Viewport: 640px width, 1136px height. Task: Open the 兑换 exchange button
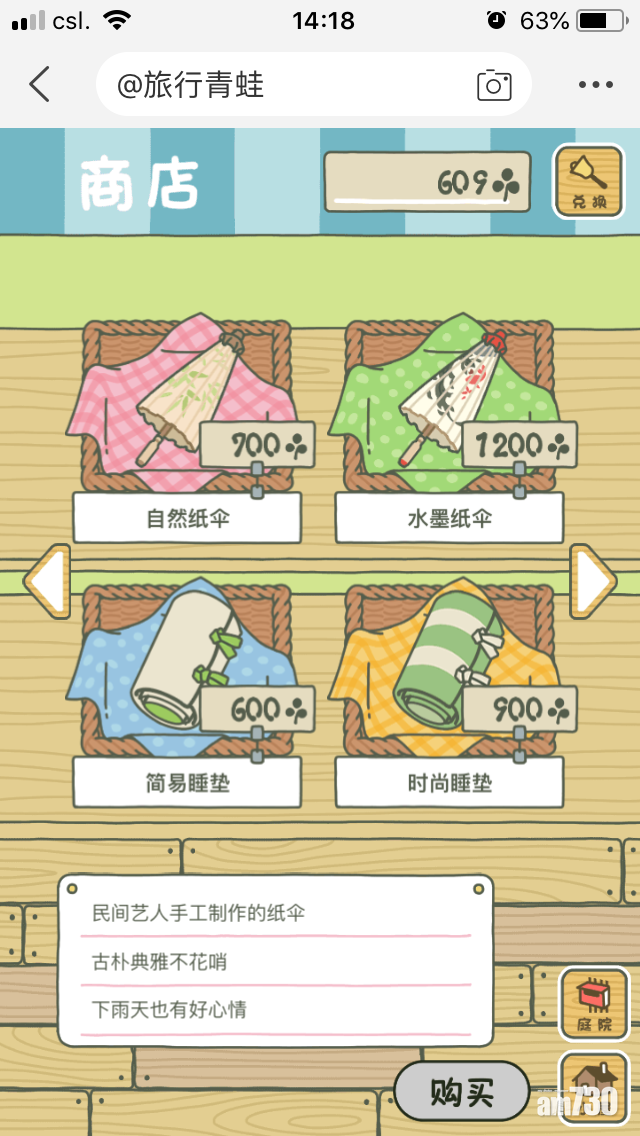589,181
